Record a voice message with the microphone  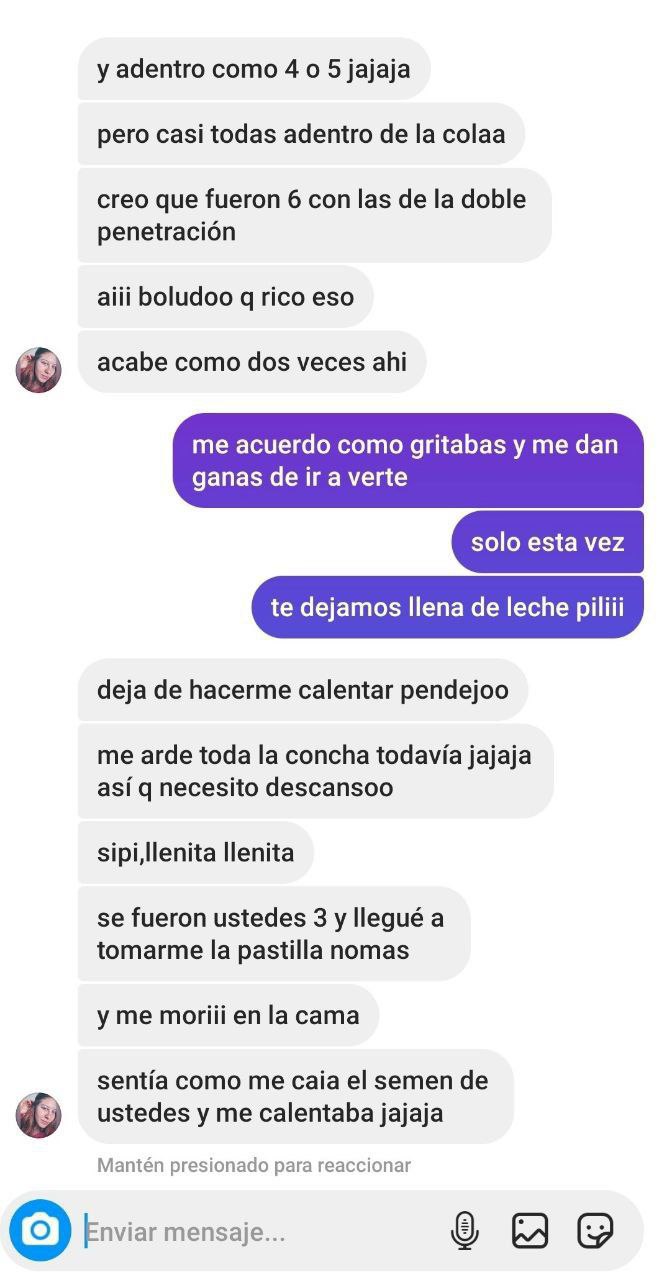(x=464, y=1231)
